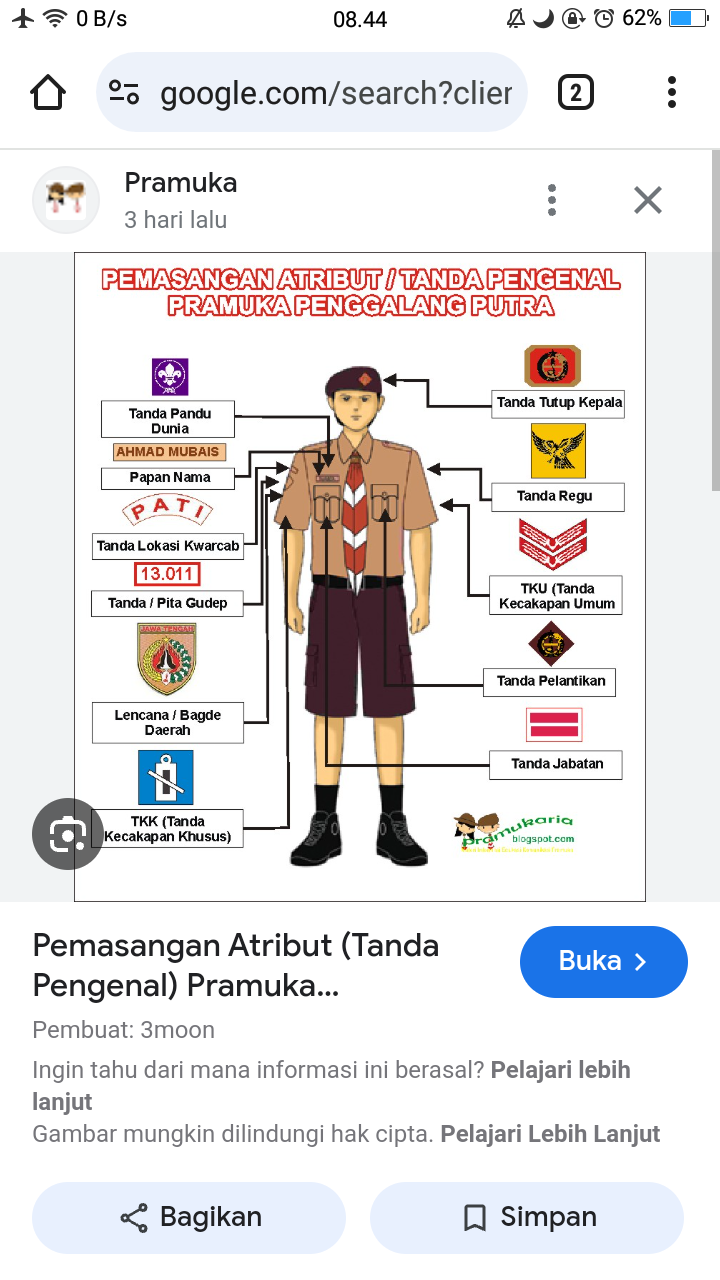This screenshot has width=720, height=1280.
Task: Open the Pramuka uniform attributes image
Action: pos(360,577)
